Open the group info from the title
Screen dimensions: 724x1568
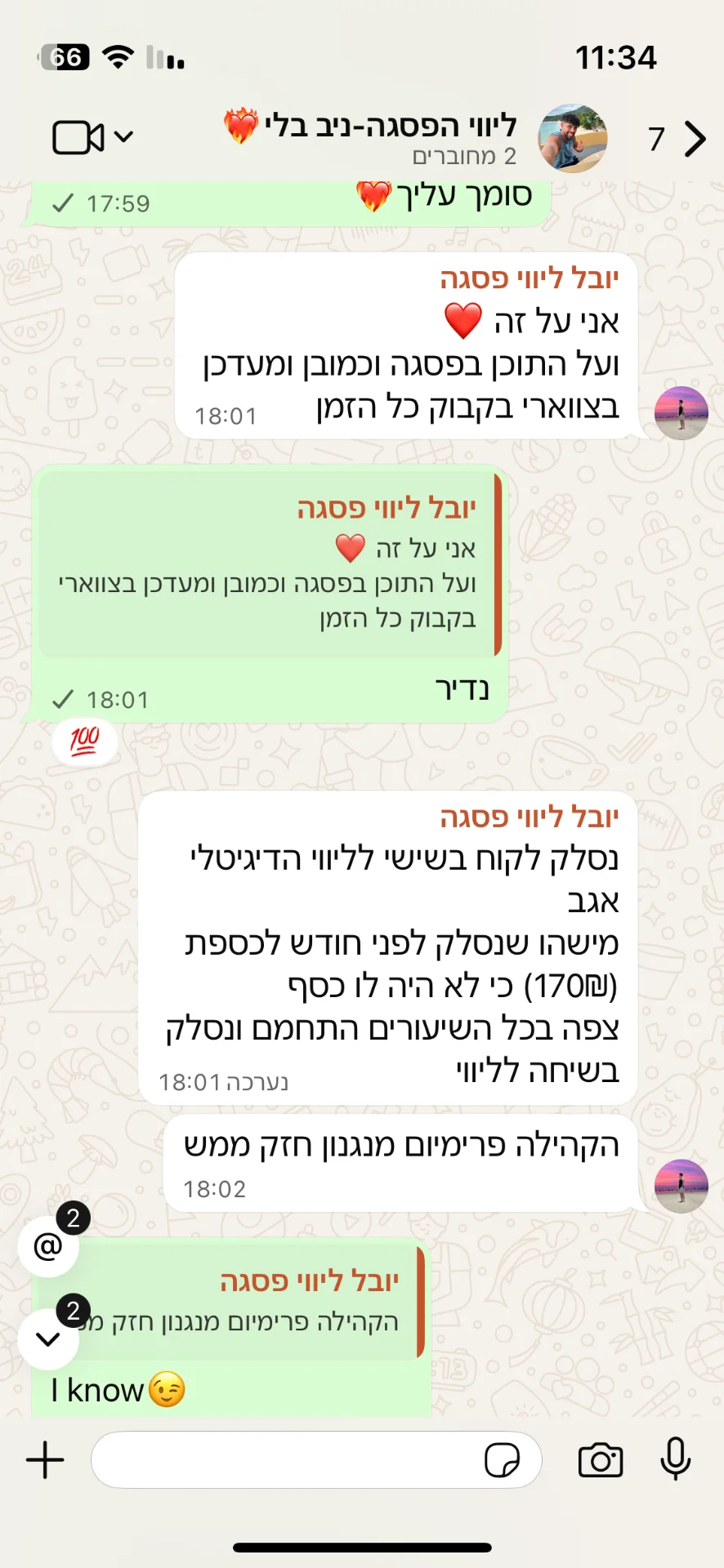384,137
